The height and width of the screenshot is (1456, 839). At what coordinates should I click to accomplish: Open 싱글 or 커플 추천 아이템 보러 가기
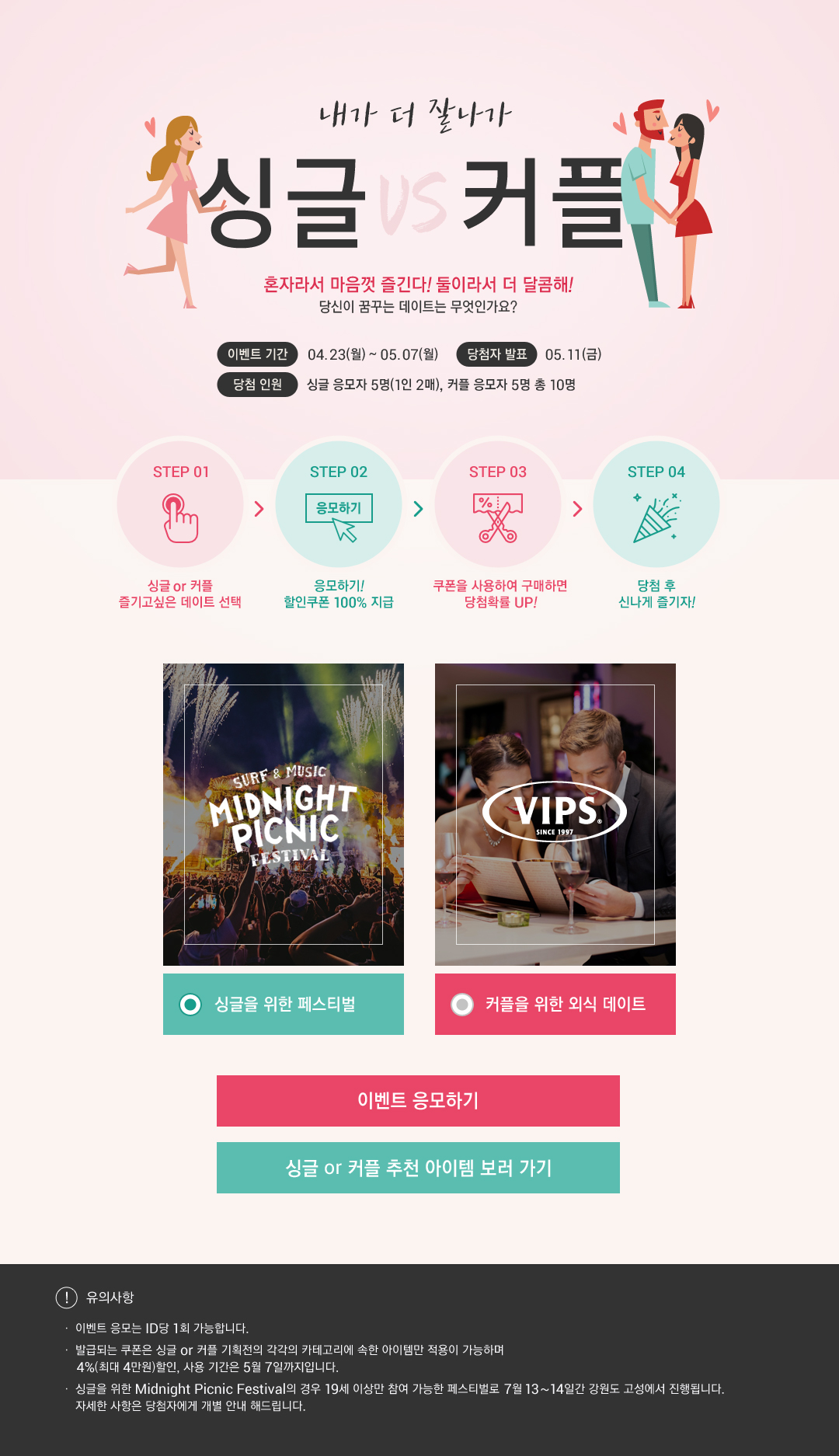(418, 1168)
